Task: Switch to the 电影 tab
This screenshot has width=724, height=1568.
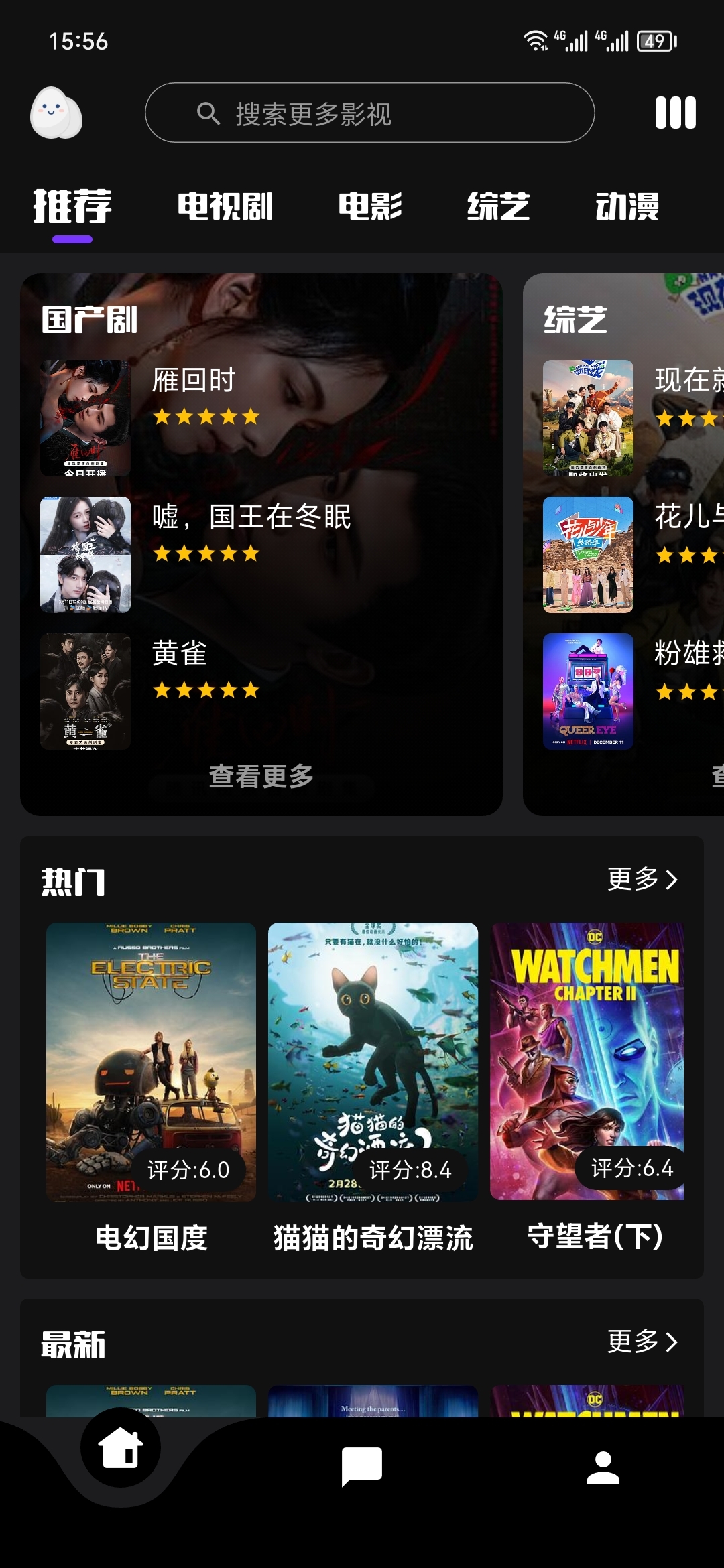Action: pos(370,206)
